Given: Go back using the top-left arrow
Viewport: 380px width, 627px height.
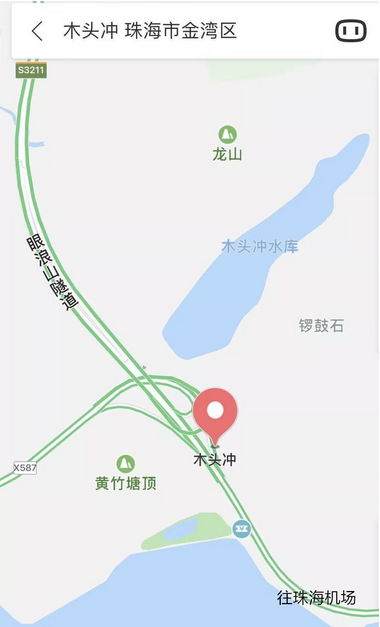Looking at the screenshot, I should (x=37, y=31).
